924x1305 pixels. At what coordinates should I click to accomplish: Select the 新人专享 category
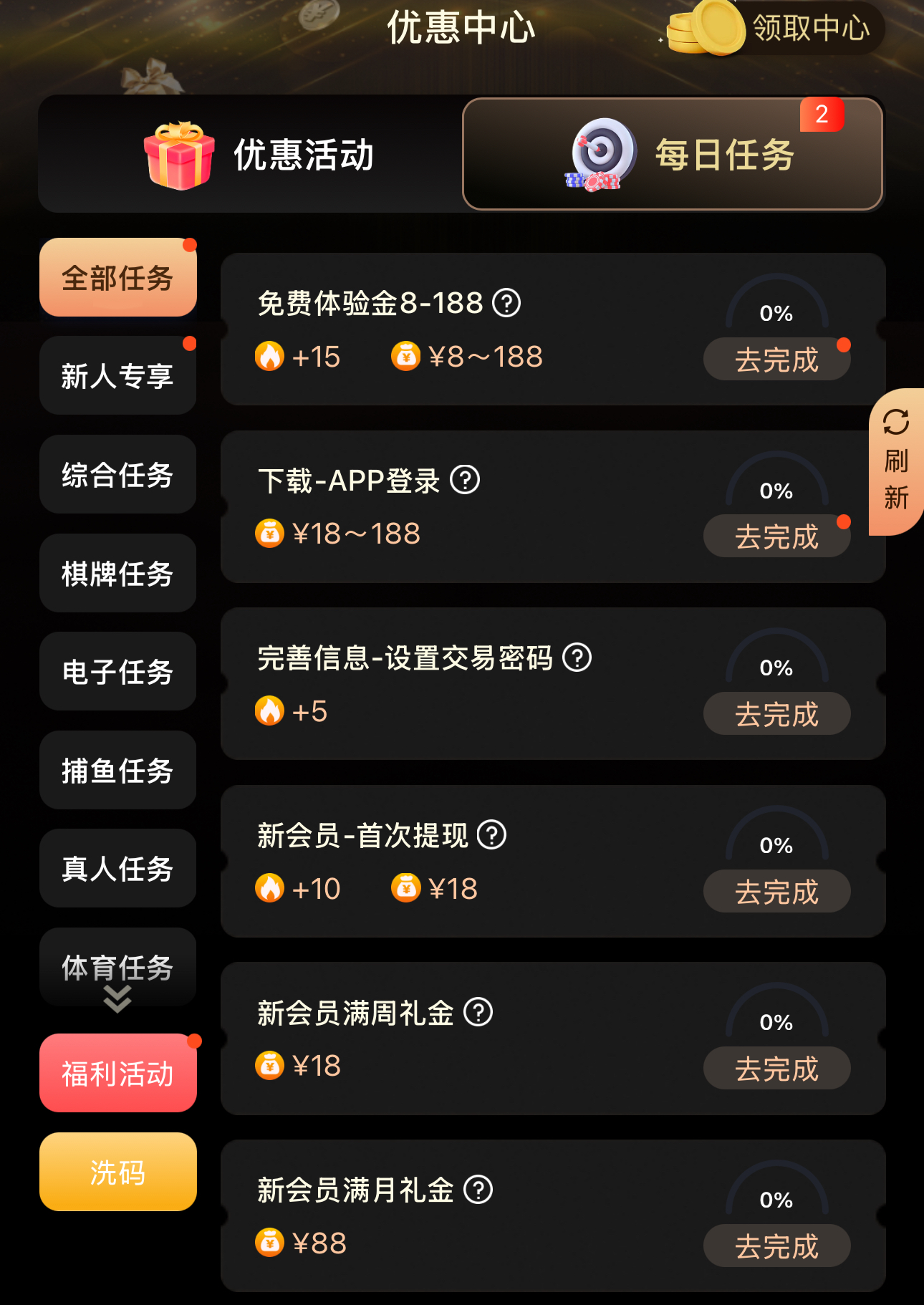pos(117,376)
